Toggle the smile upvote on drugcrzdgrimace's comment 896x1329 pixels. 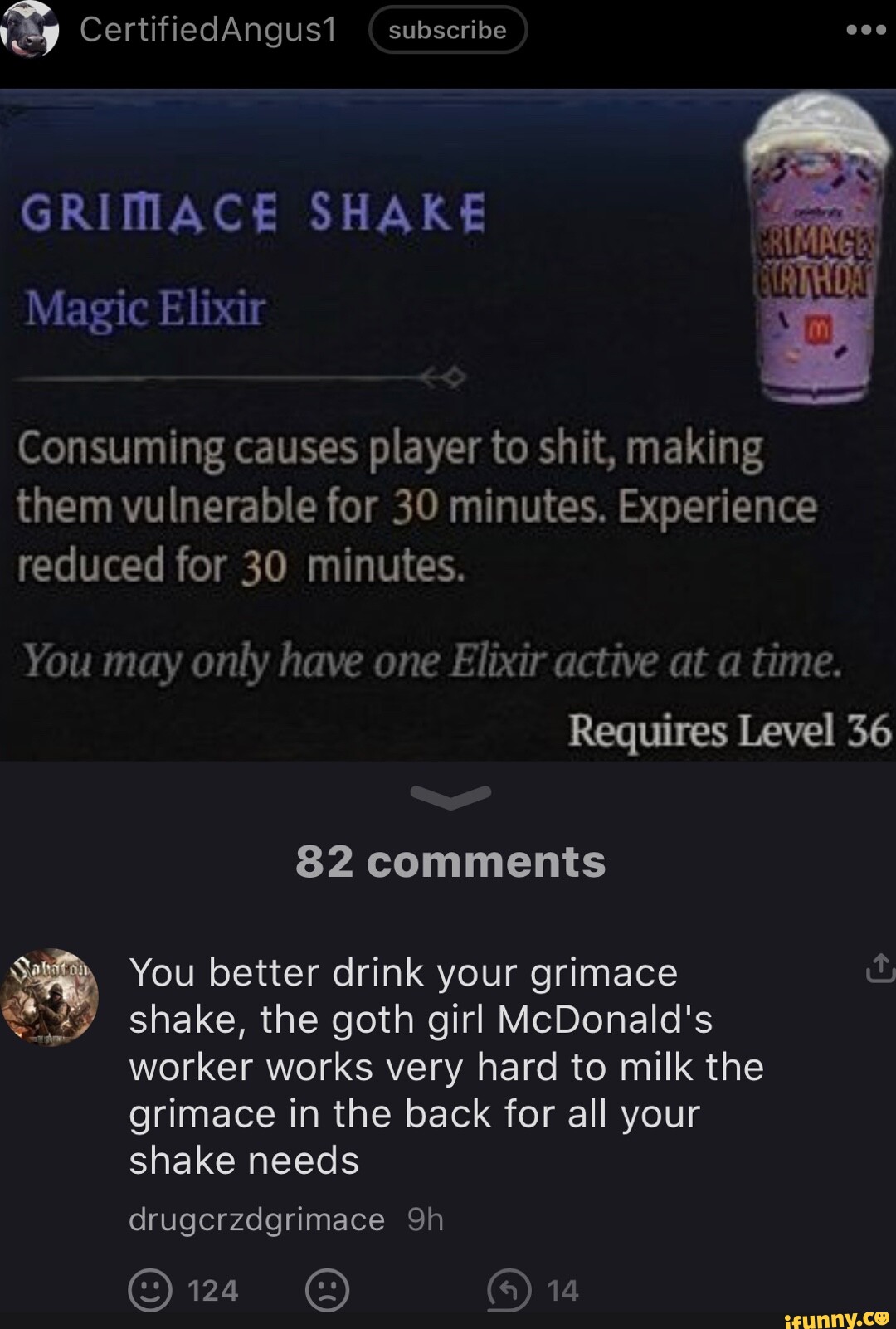[x=149, y=1289]
